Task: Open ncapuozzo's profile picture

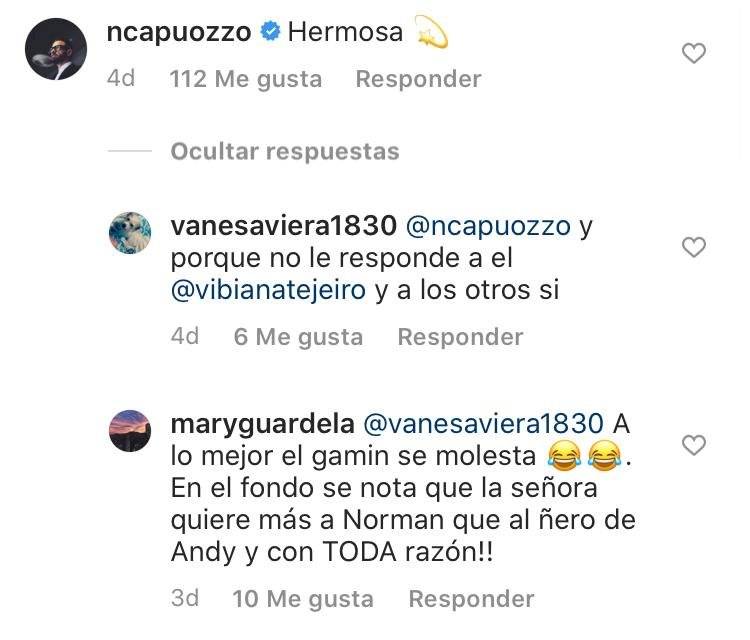Action: [55, 49]
